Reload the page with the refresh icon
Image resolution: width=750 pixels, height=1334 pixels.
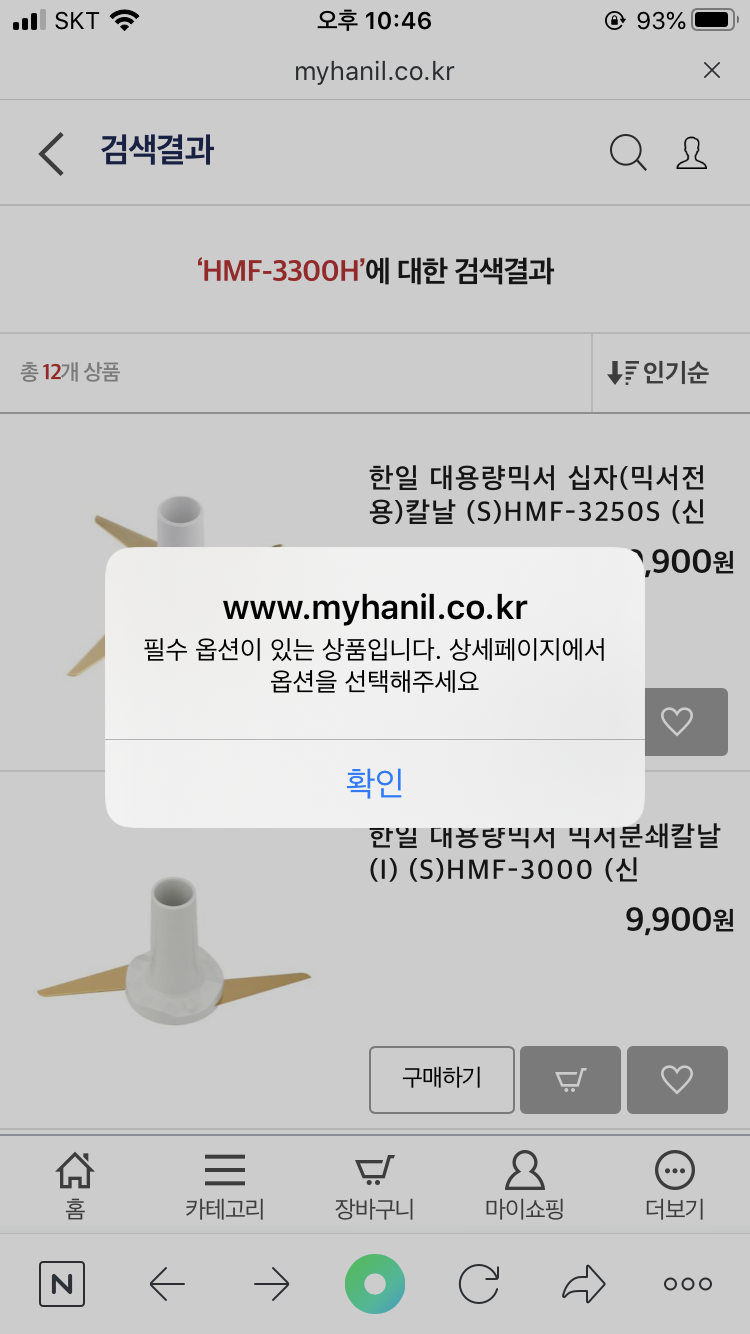(479, 1284)
